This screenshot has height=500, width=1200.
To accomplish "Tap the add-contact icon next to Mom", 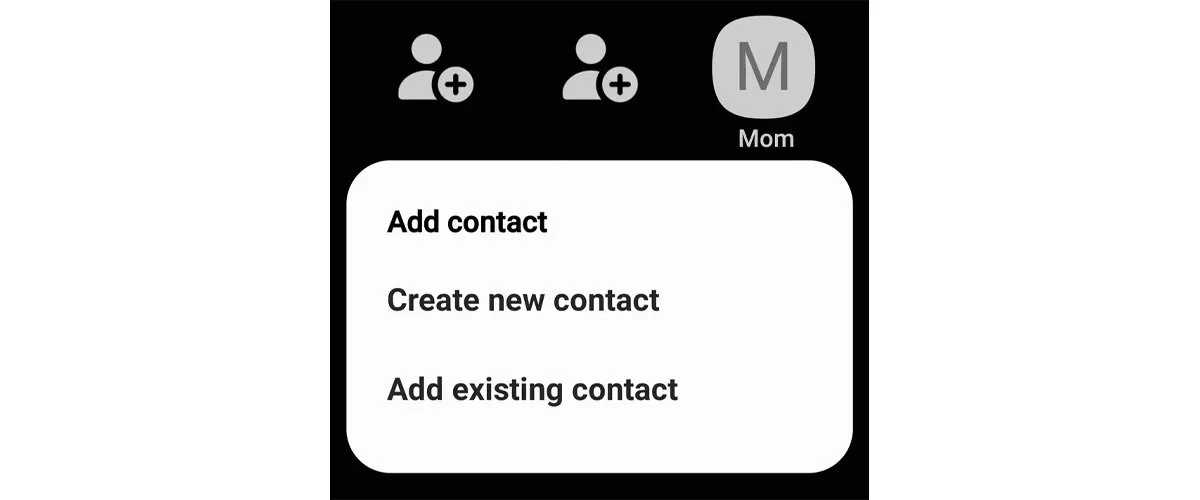I will click(600, 68).
